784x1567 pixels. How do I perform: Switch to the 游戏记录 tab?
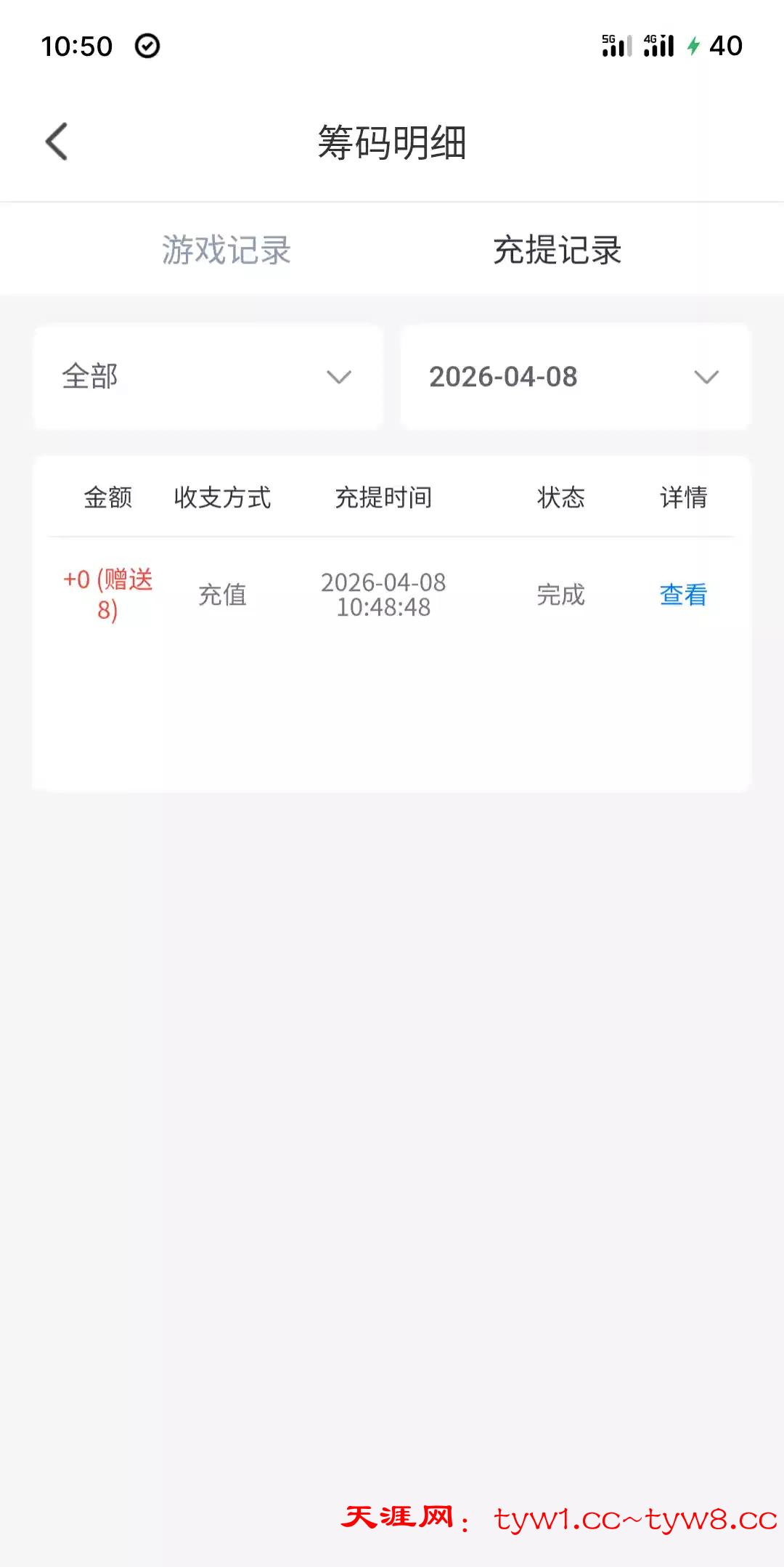coord(226,251)
